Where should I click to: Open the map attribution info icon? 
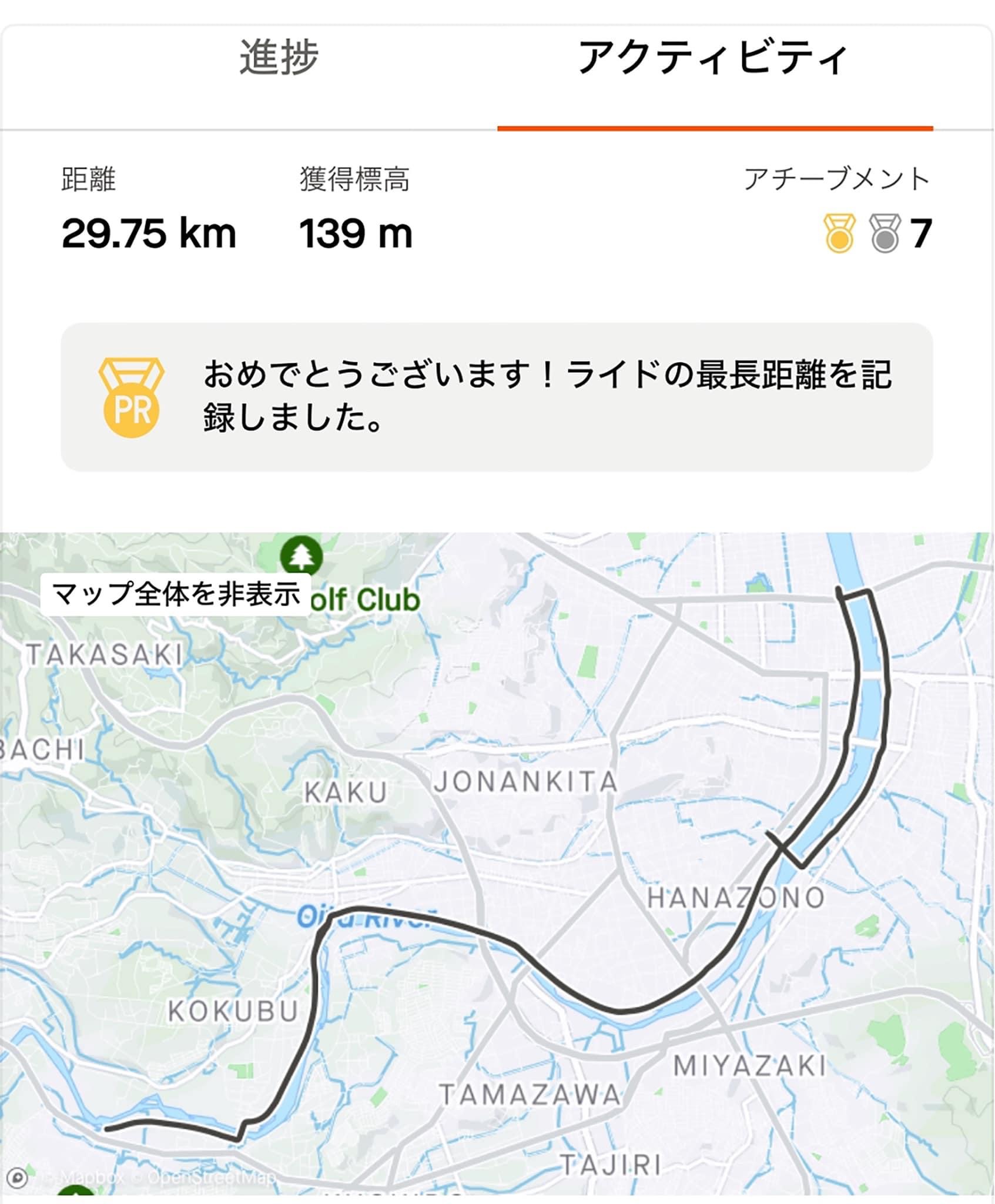point(18,1178)
